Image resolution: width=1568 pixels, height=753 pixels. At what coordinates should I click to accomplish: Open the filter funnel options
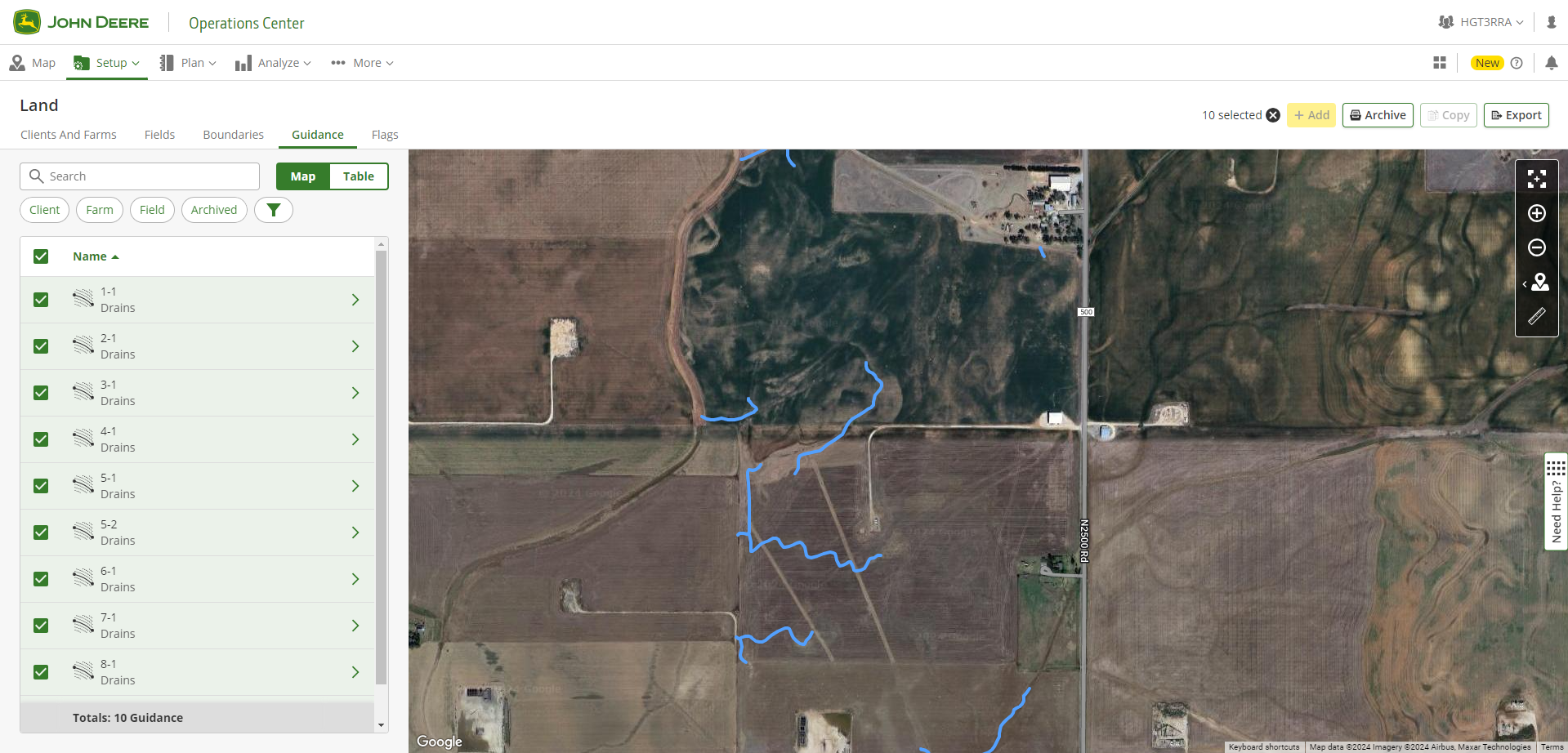click(274, 210)
